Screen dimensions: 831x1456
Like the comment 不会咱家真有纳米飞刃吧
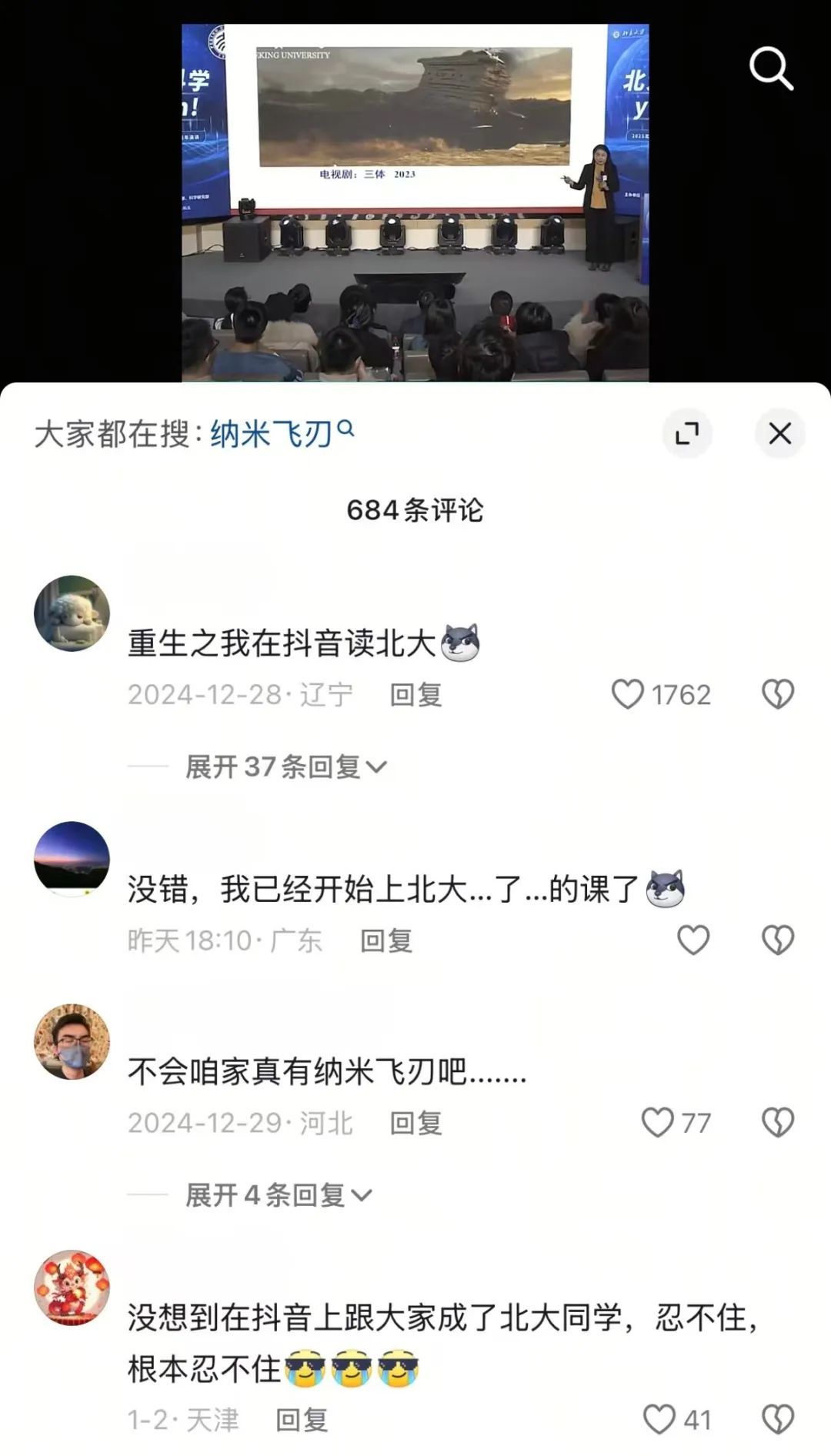pos(658,1123)
